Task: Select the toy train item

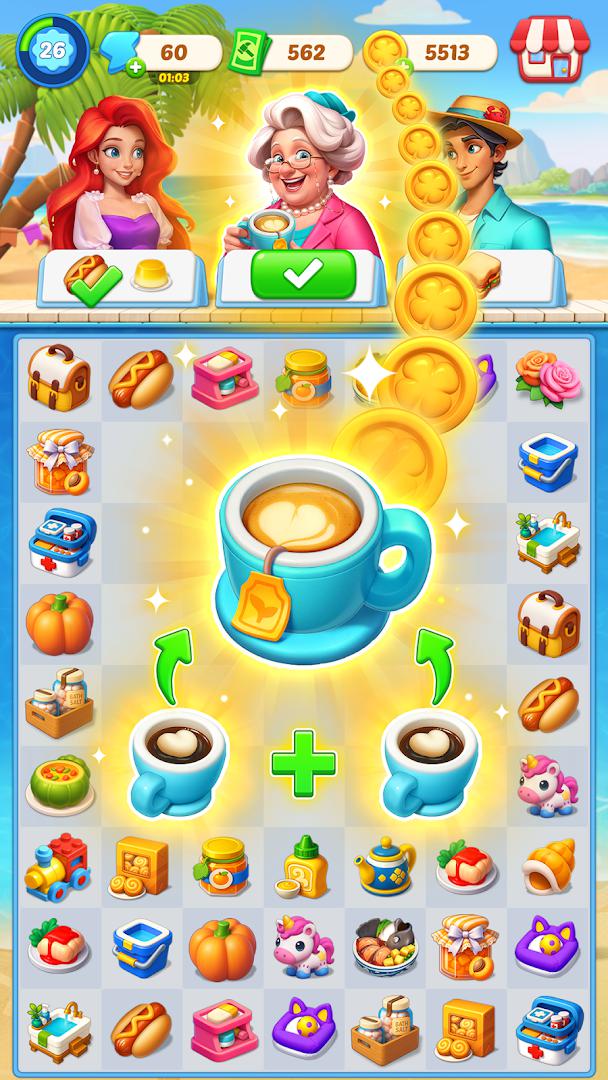Action: (x=58, y=865)
